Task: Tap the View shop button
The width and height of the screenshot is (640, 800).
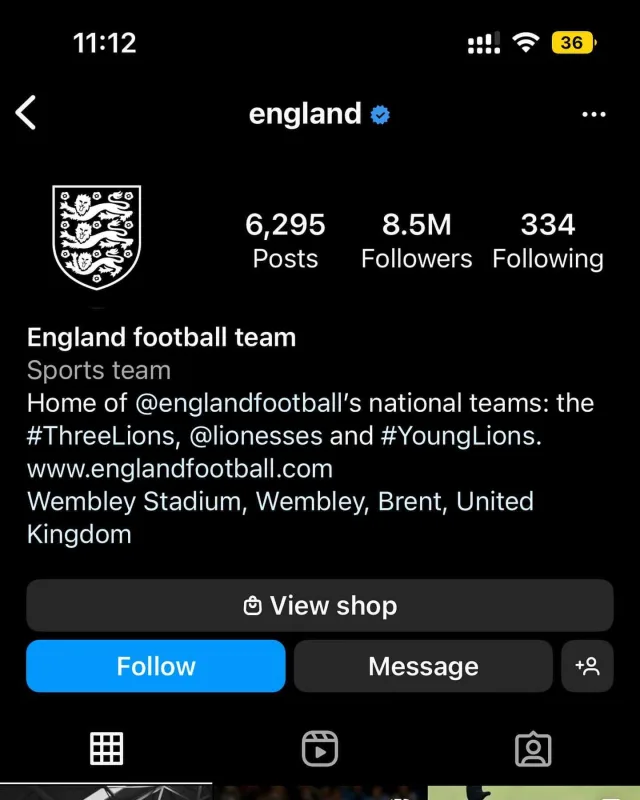Action: (320, 606)
